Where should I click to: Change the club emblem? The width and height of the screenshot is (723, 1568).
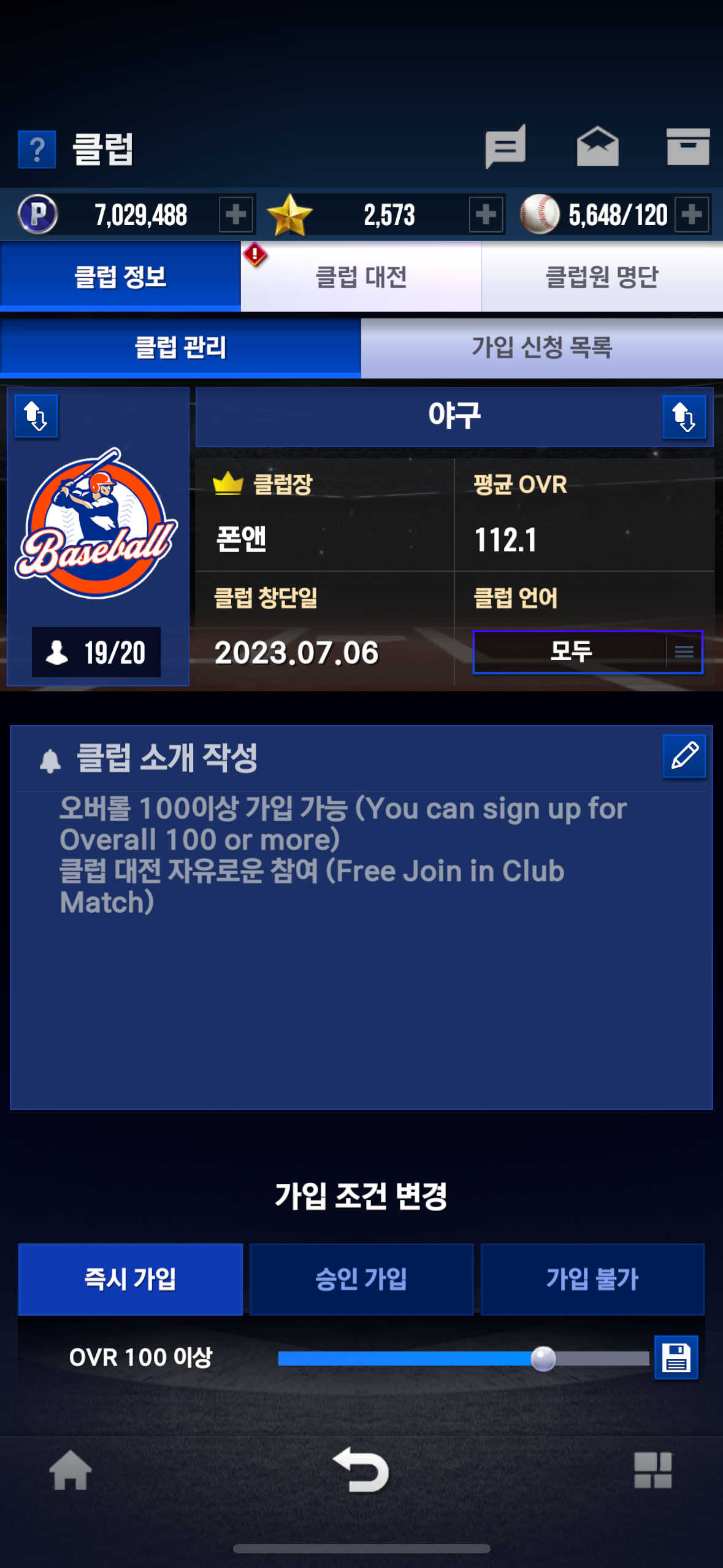pyautogui.click(x=36, y=417)
